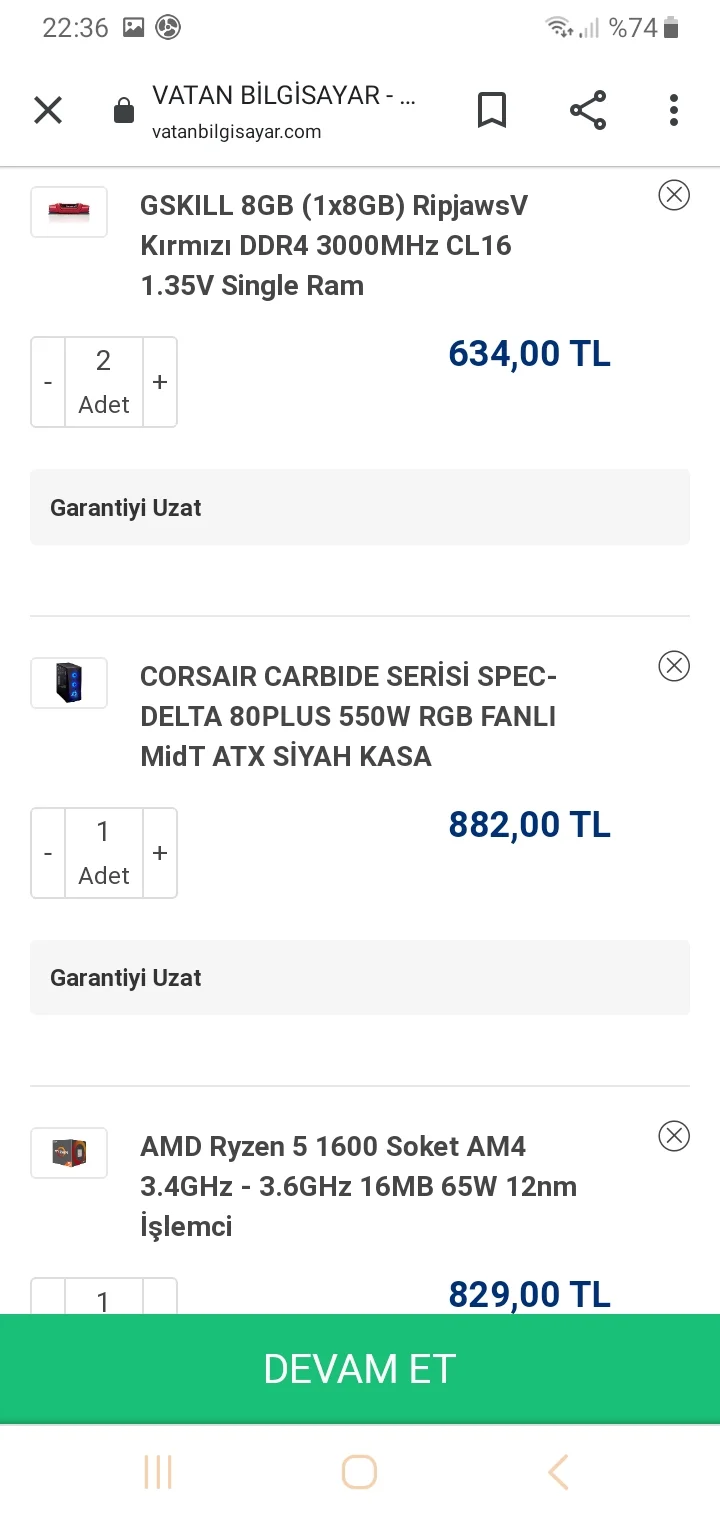Remove GSKILL 8GB RipjawsV RAM from cart
Viewport: 720px width, 1520px height.
click(x=674, y=195)
